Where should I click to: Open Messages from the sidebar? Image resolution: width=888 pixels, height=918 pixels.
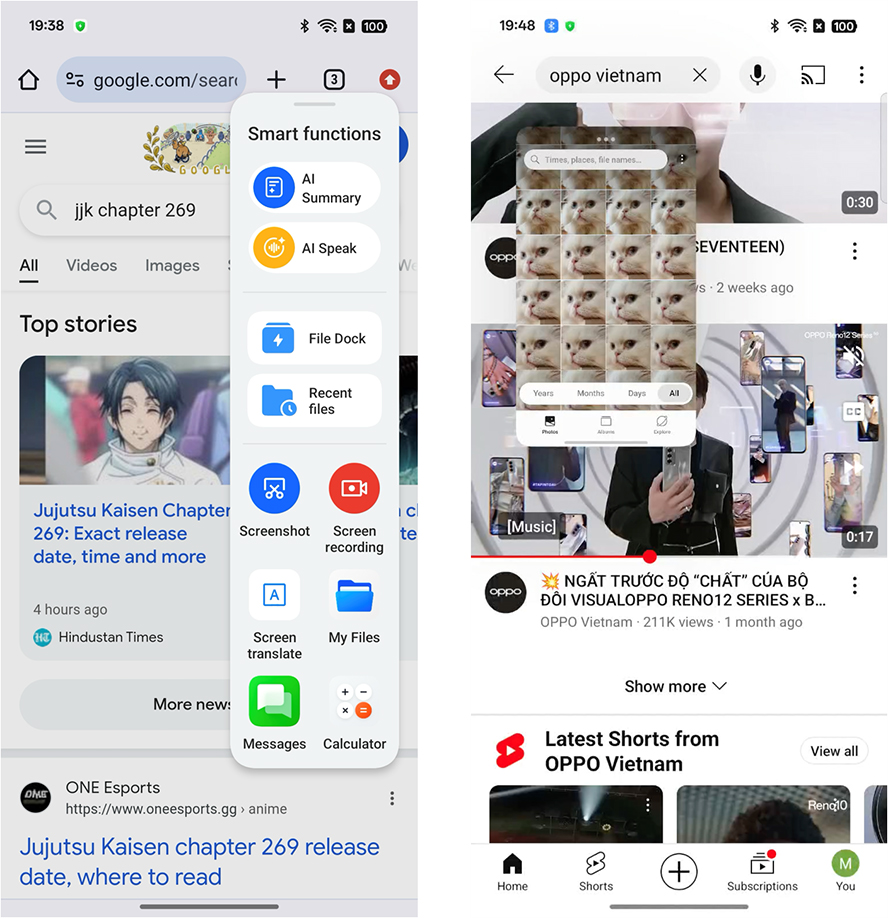274,702
